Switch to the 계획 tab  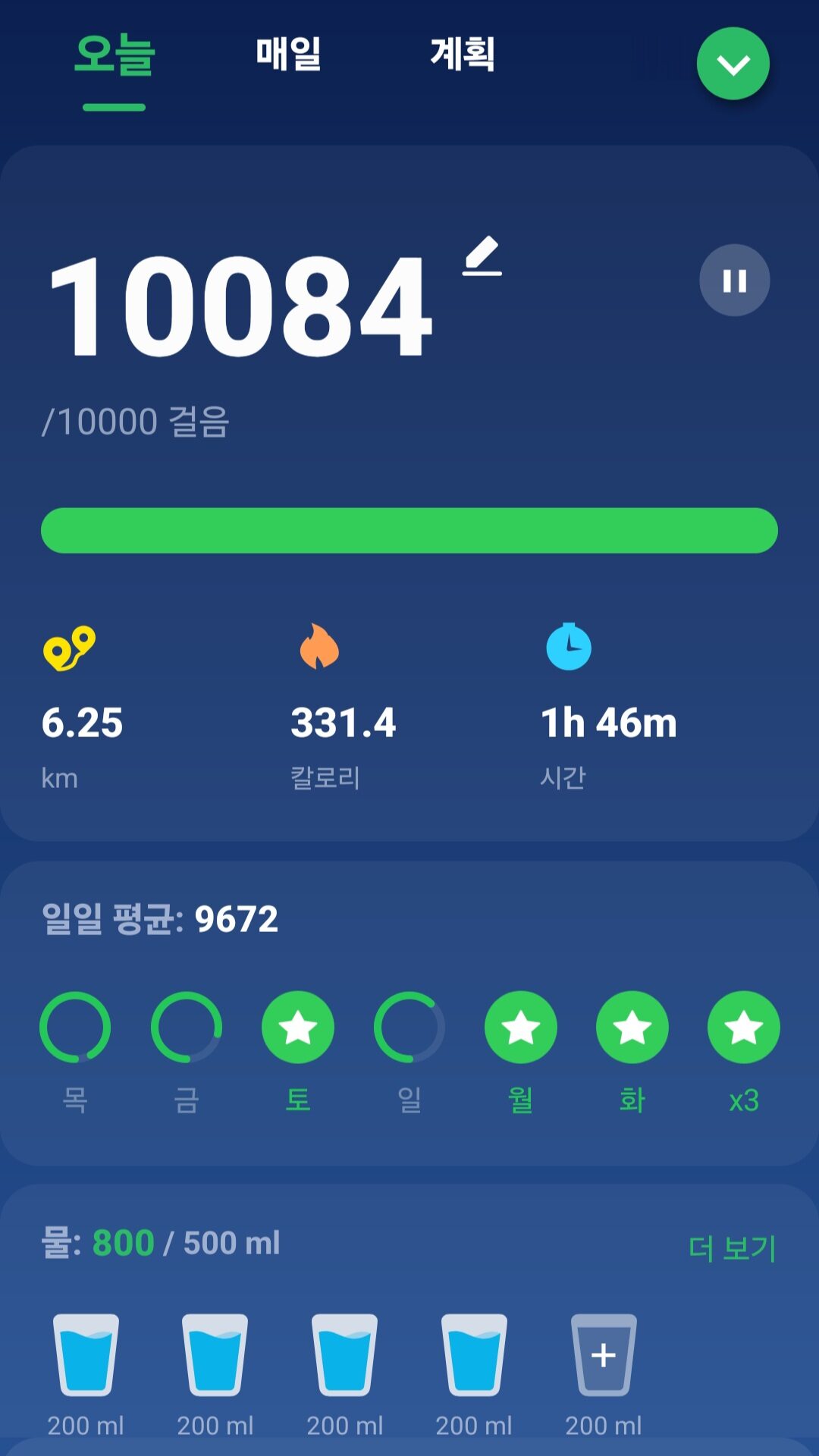click(x=462, y=55)
